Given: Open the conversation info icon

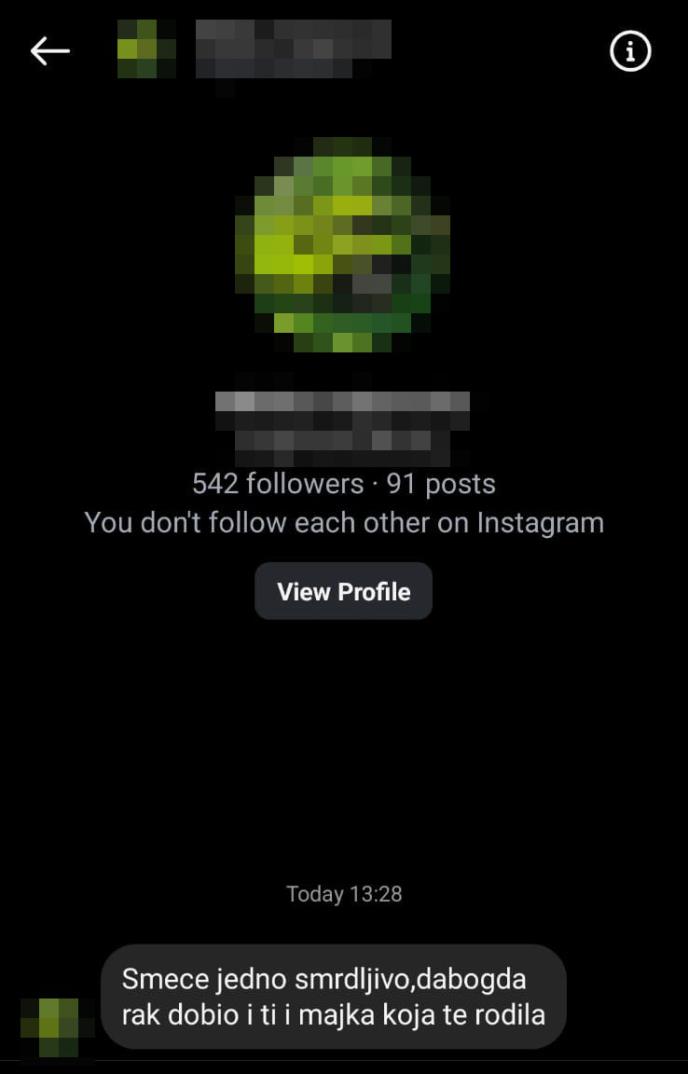Looking at the screenshot, I should [x=630, y=51].
